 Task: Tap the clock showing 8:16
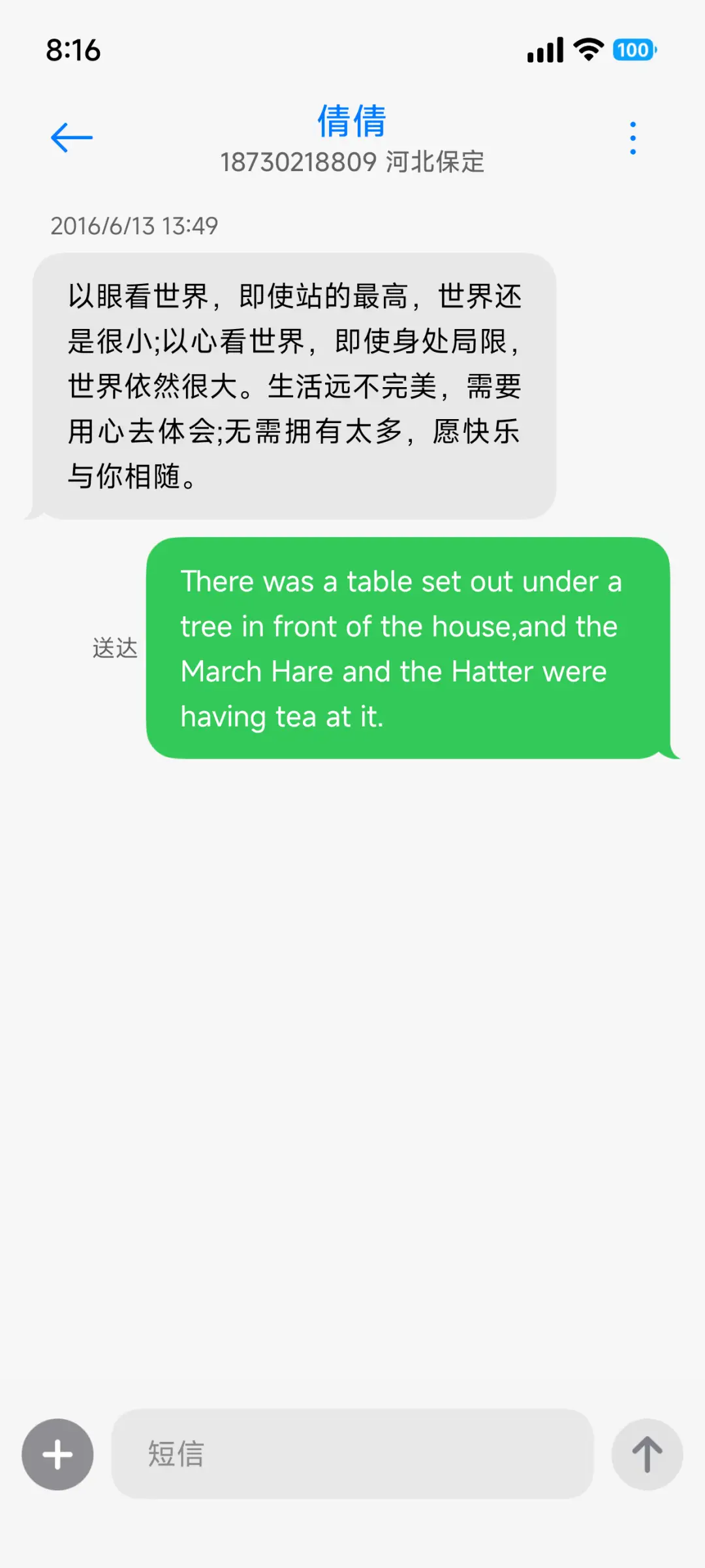coord(74,50)
